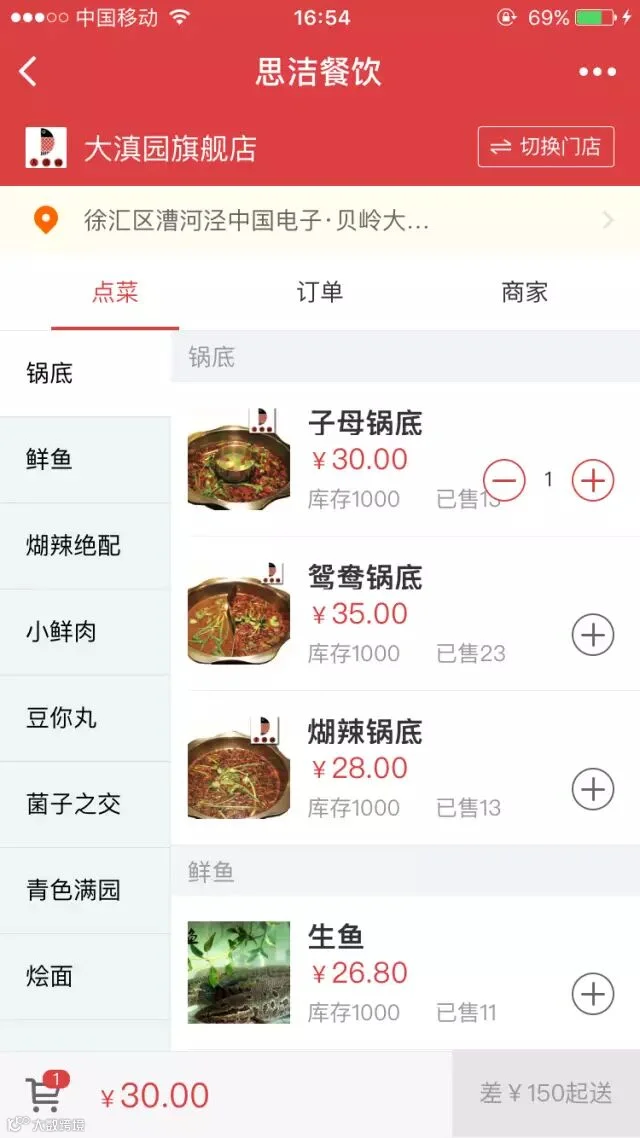Tap 切换门店 to switch store
640x1138 pixels.
(x=546, y=147)
